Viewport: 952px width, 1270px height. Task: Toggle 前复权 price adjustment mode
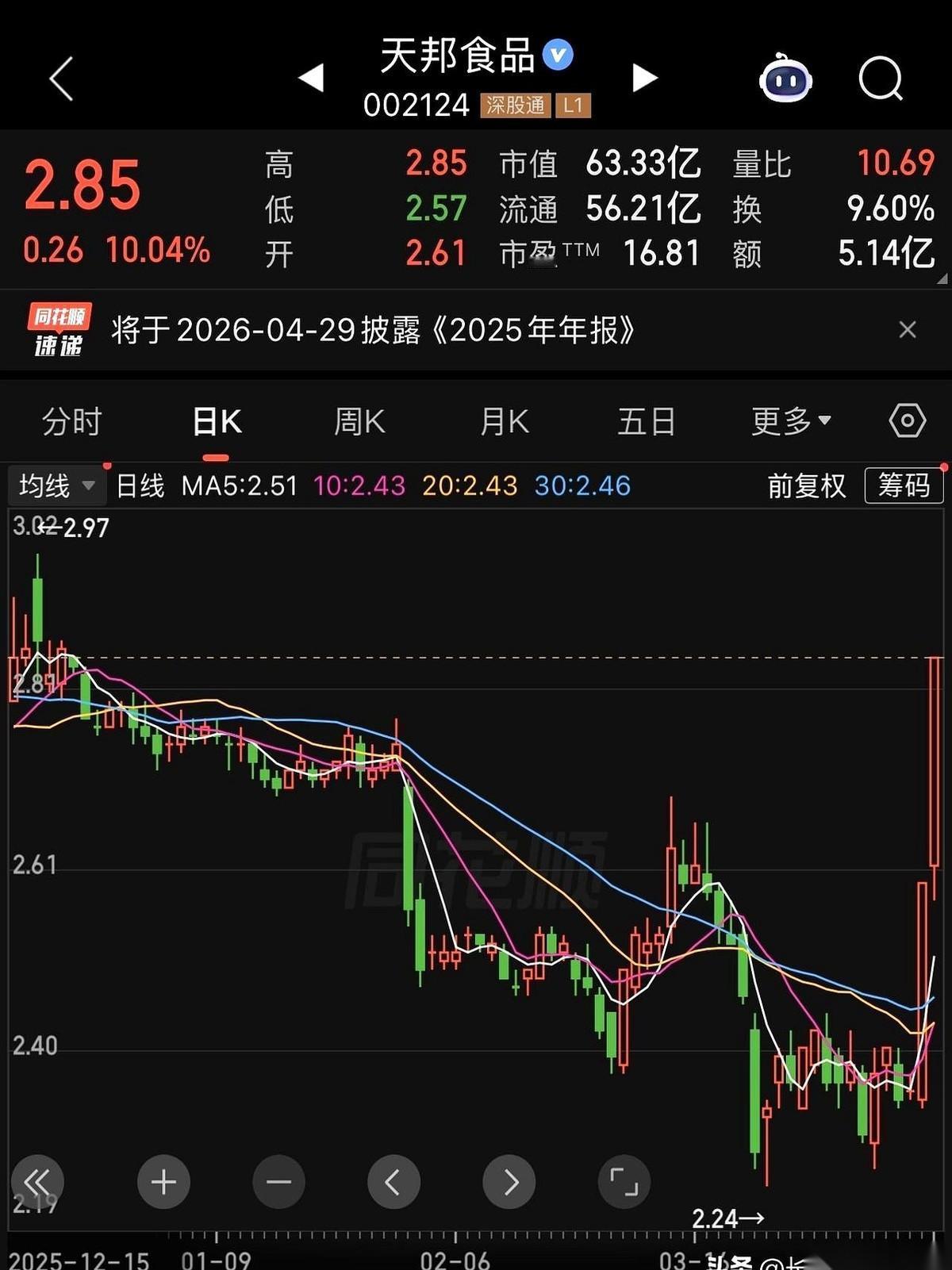pos(806,485)
